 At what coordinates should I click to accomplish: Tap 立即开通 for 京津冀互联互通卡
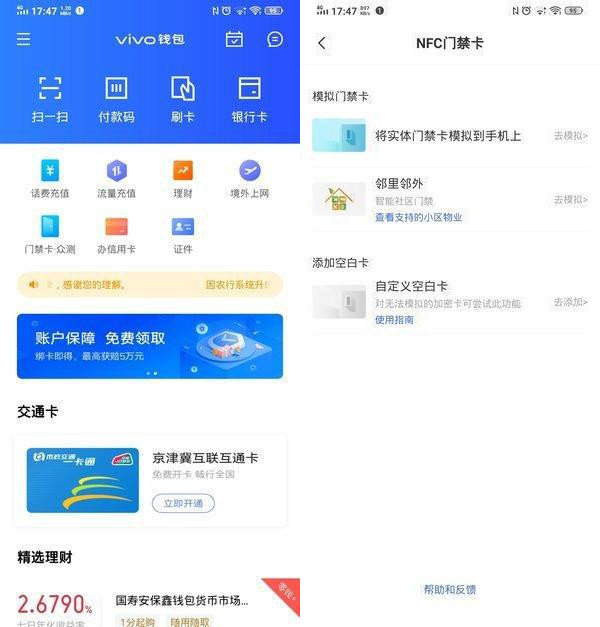coord(183,503)
